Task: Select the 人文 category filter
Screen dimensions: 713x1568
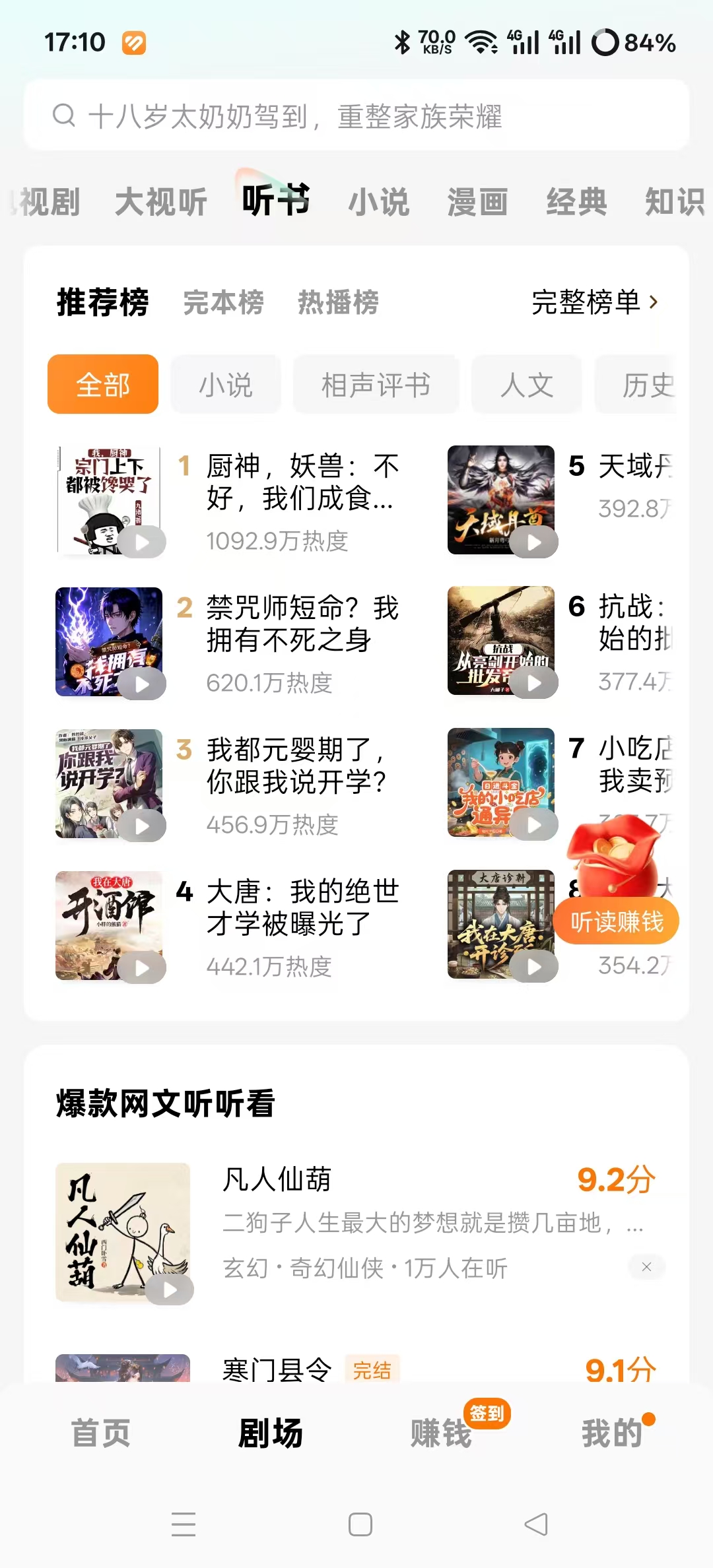Action: (x=526, y=385)
